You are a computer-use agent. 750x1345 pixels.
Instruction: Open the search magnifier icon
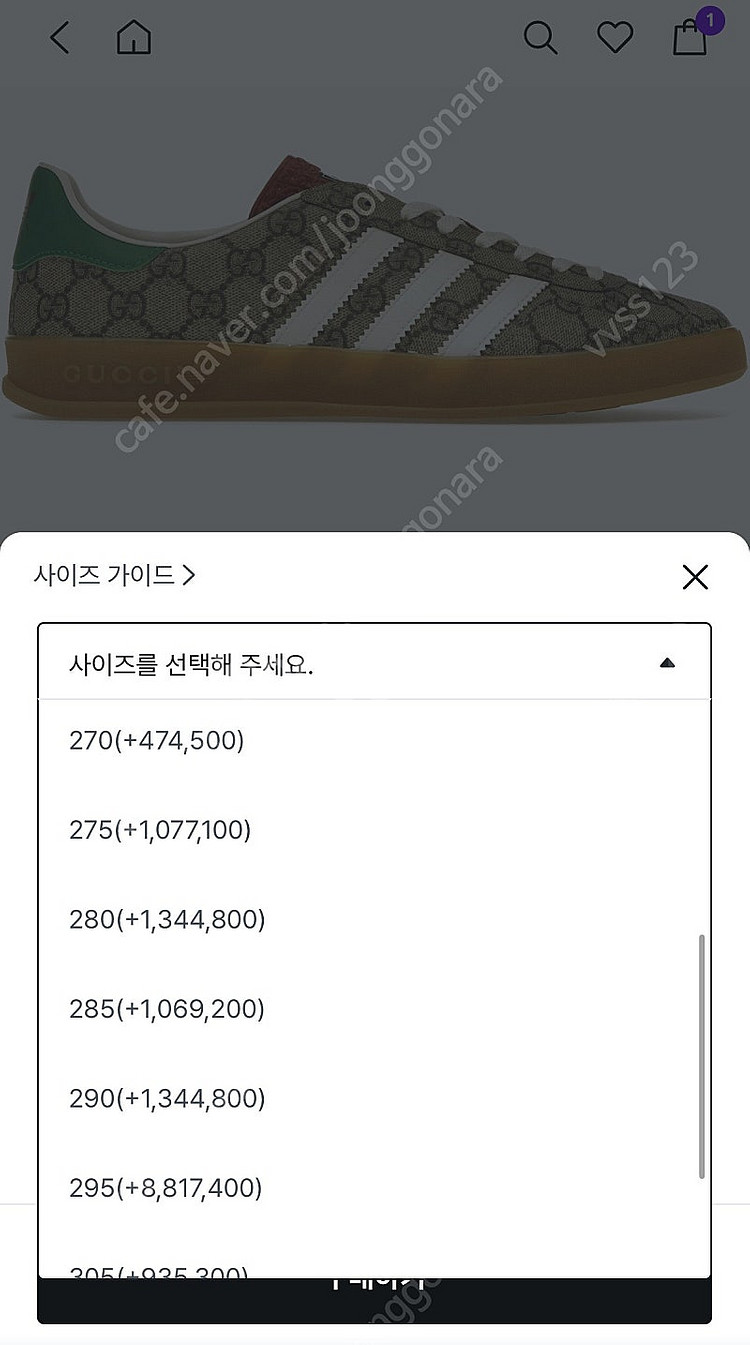[540, 38]
